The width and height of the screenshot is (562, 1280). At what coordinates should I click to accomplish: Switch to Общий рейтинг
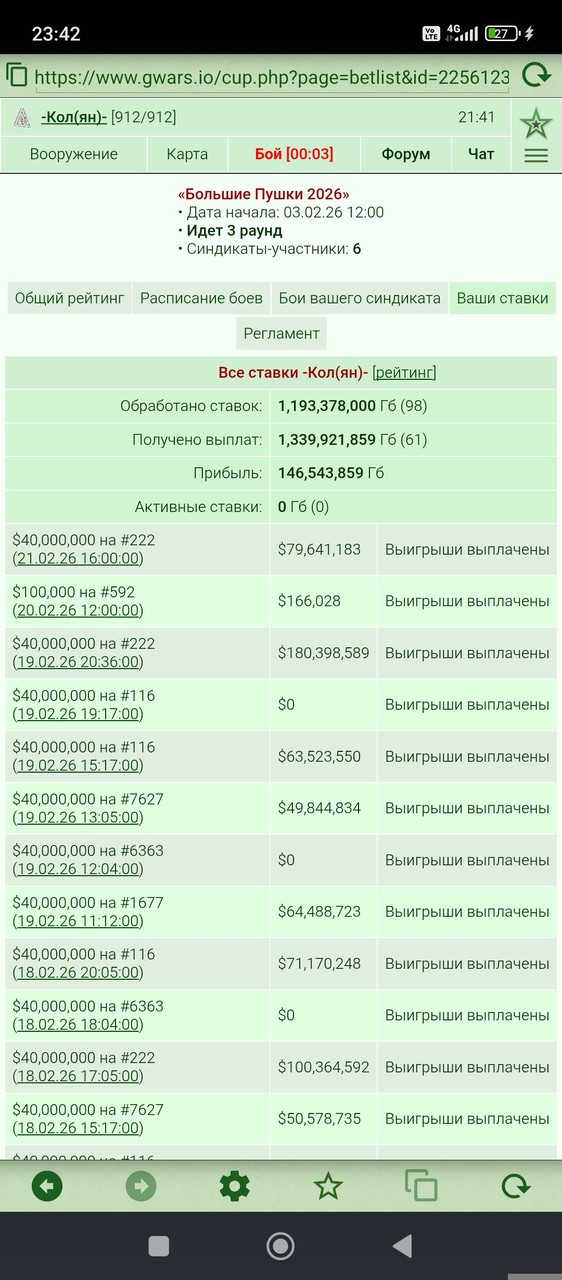point(70,298)
